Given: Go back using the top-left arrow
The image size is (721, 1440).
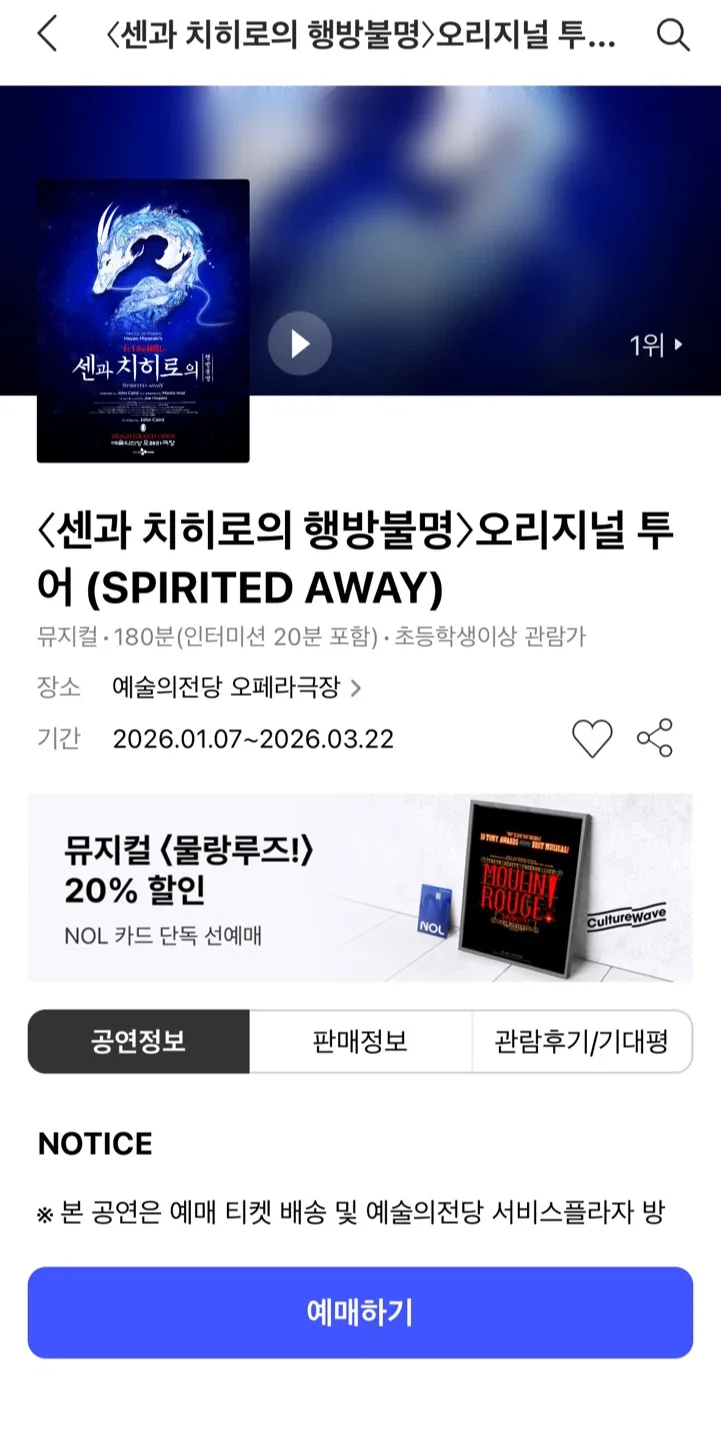Looking at the screenshot, I should [47, 35].
